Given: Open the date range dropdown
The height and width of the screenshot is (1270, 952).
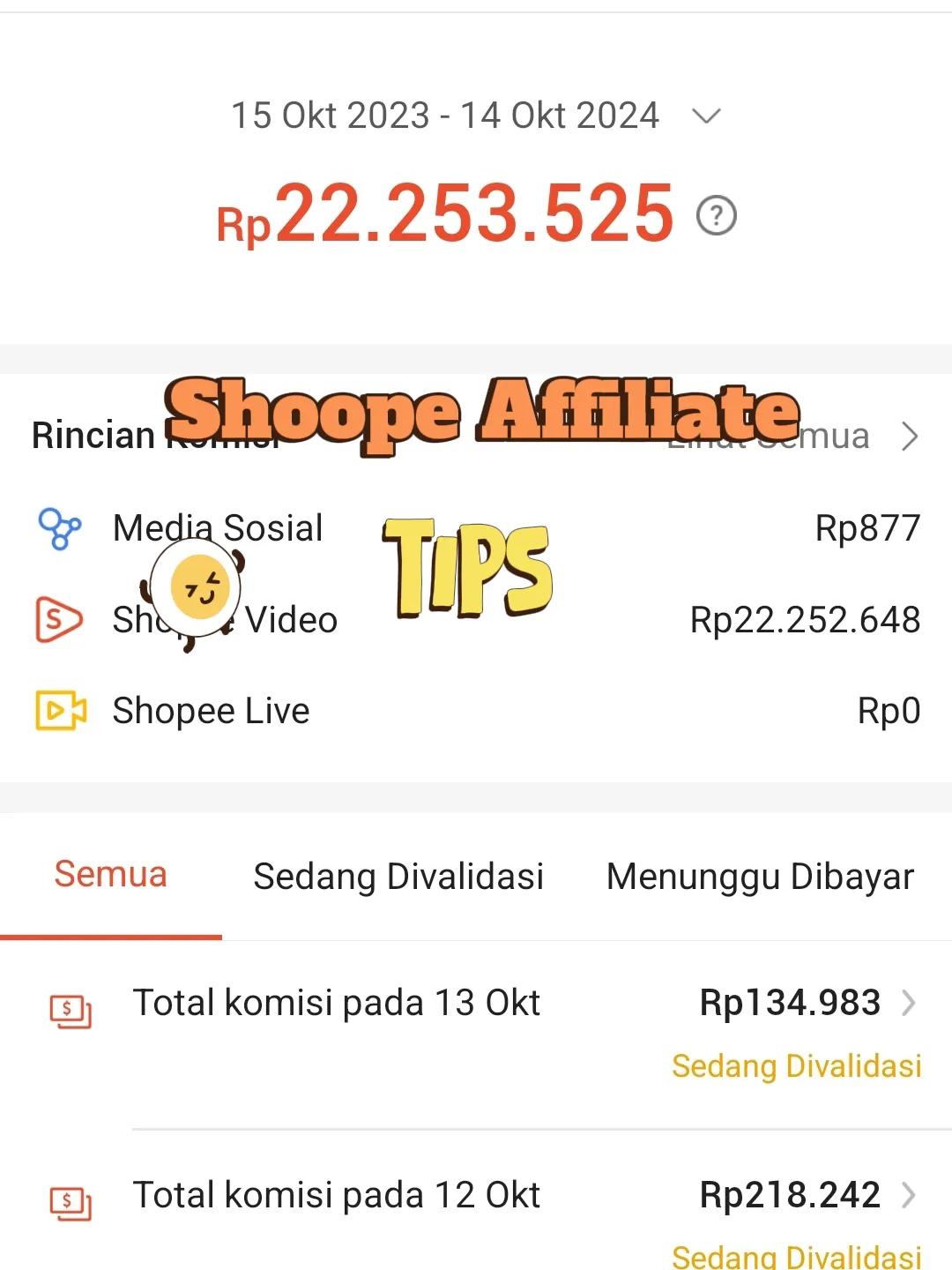Looking at the screenshot, I should 705,116.
